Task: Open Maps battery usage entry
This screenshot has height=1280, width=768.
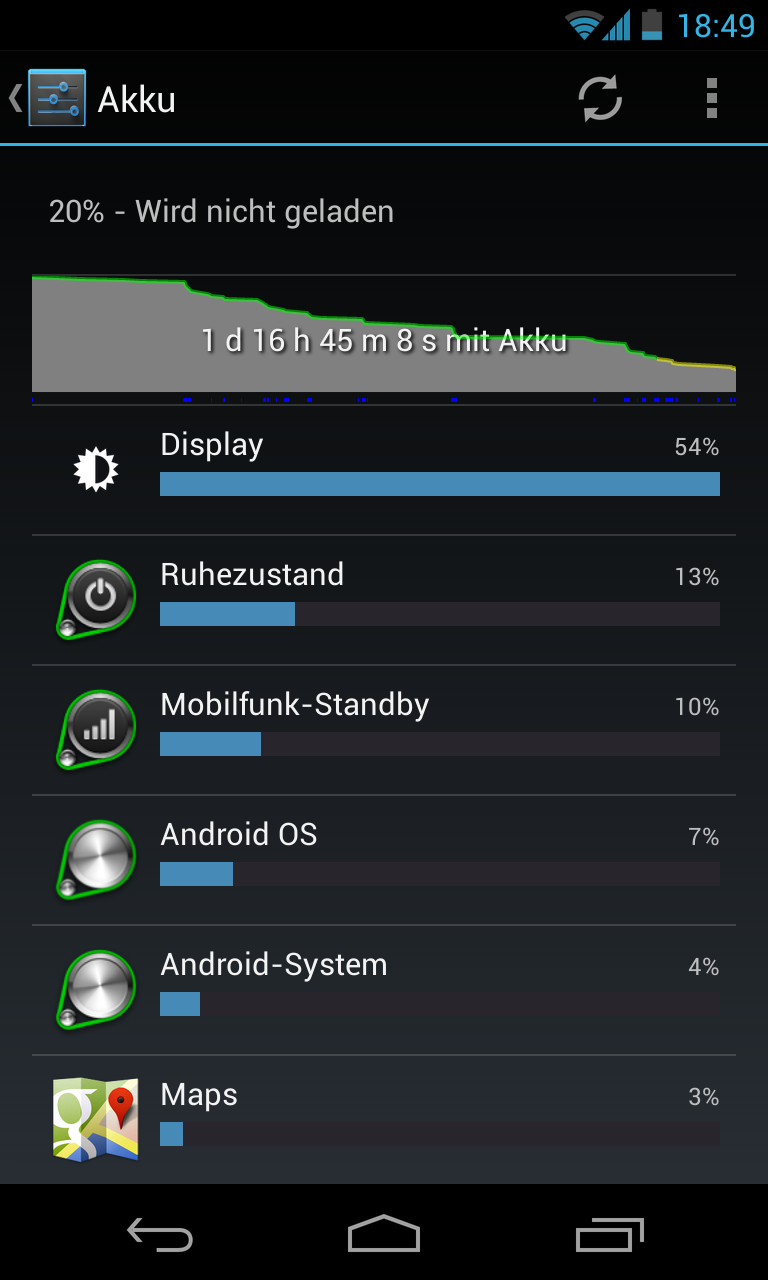Action: pos(384,1120)
